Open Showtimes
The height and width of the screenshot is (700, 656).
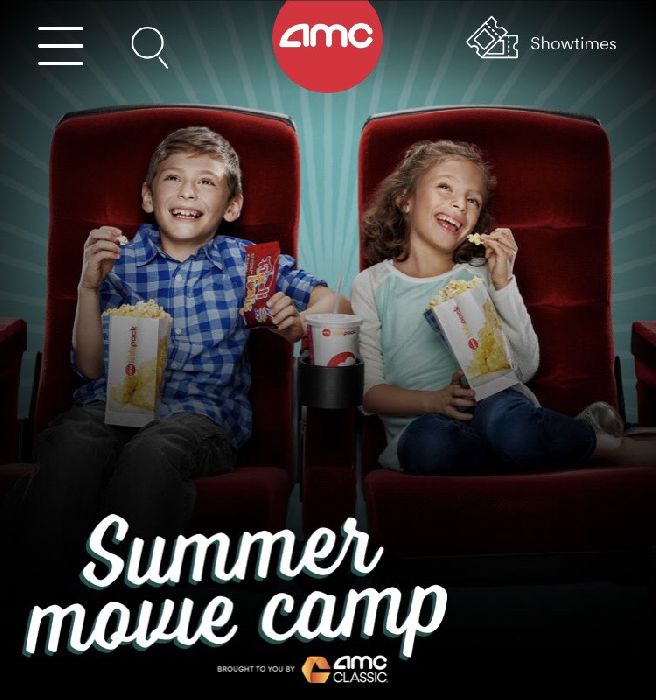541,42
